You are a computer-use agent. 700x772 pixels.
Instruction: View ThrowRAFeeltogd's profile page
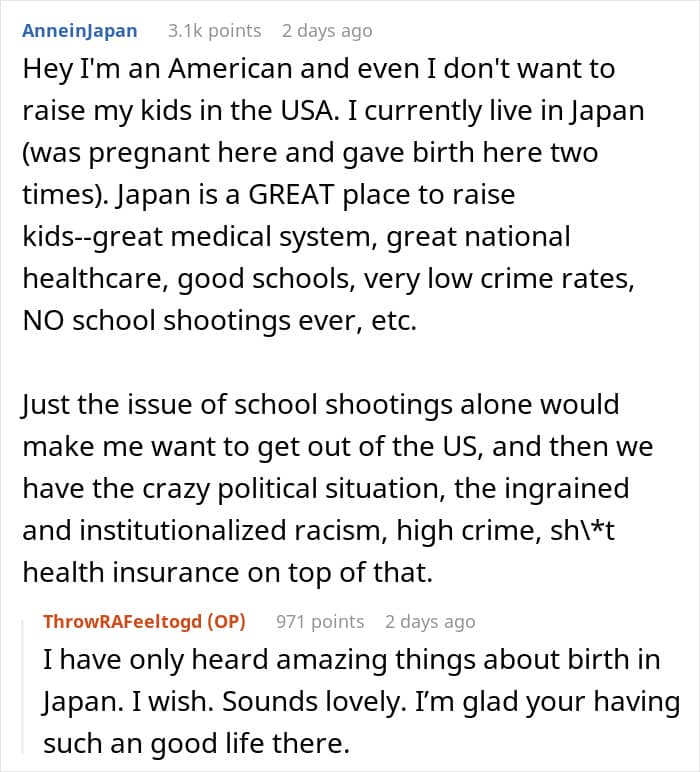click(x=123, y=621)
